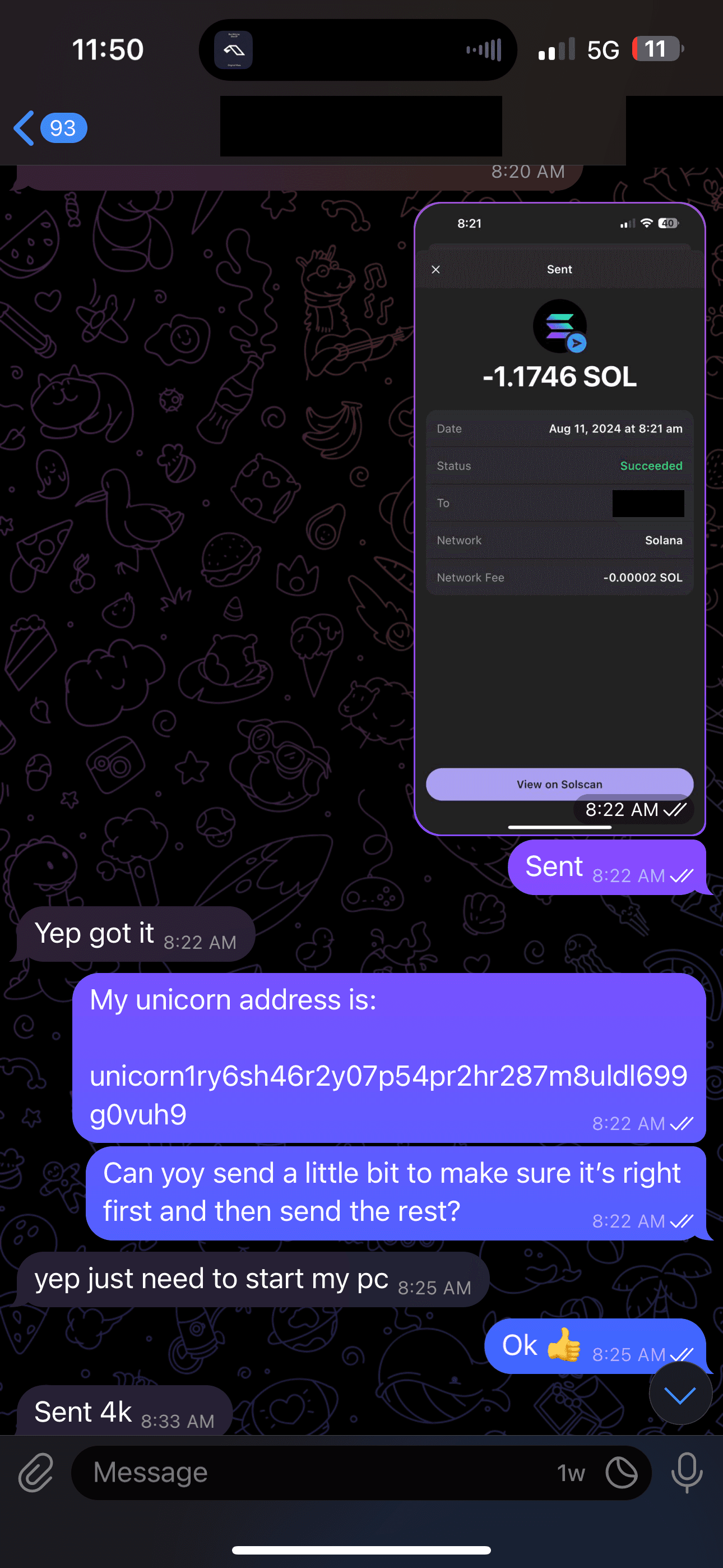
Task: Open the sticker panel icon
Action: (622, 1473)
